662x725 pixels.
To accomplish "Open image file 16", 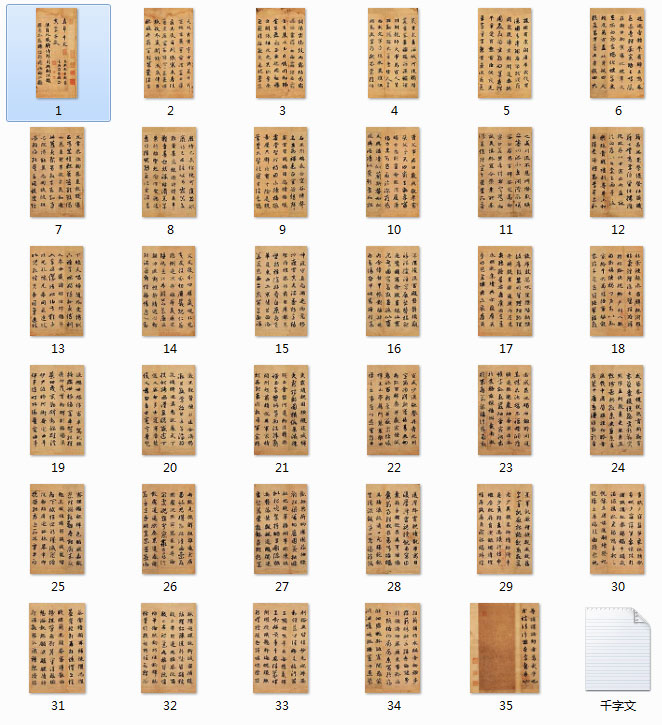I will (x=393, y=292).
